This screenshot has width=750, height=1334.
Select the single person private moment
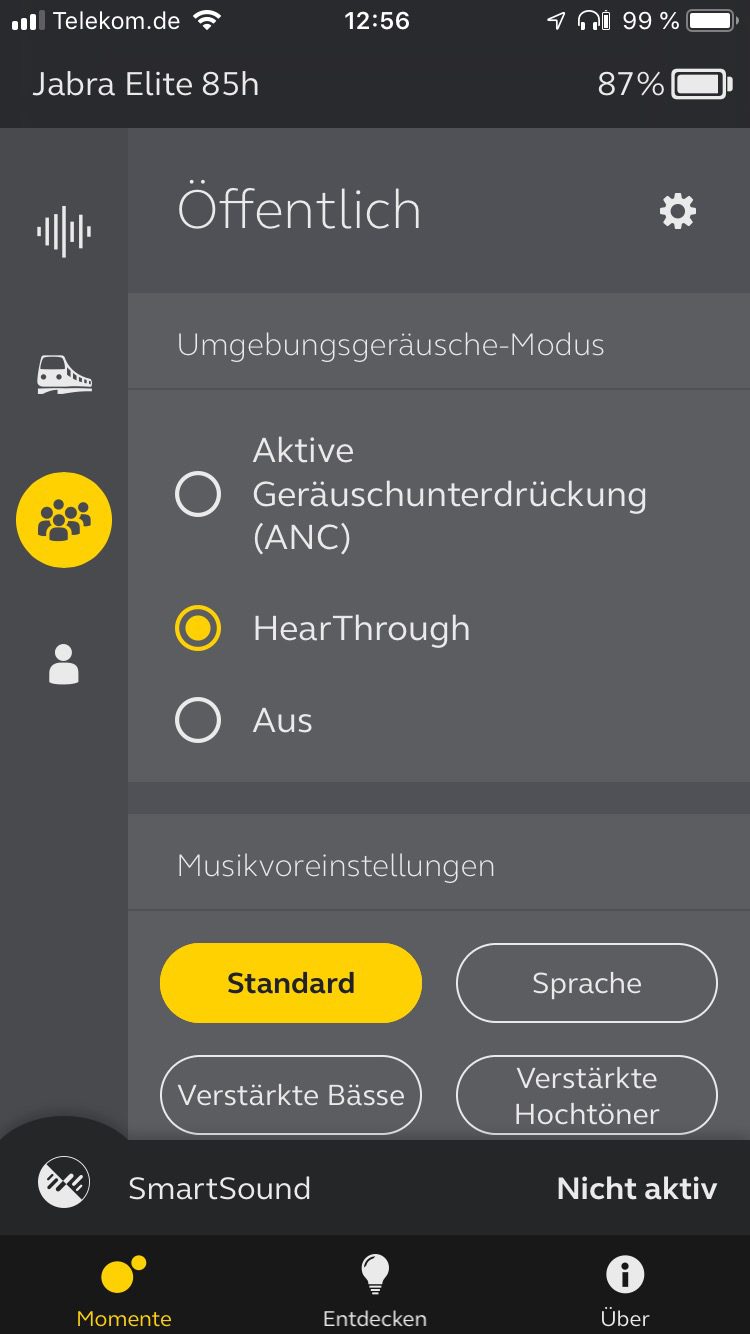[x=64, y=664]
